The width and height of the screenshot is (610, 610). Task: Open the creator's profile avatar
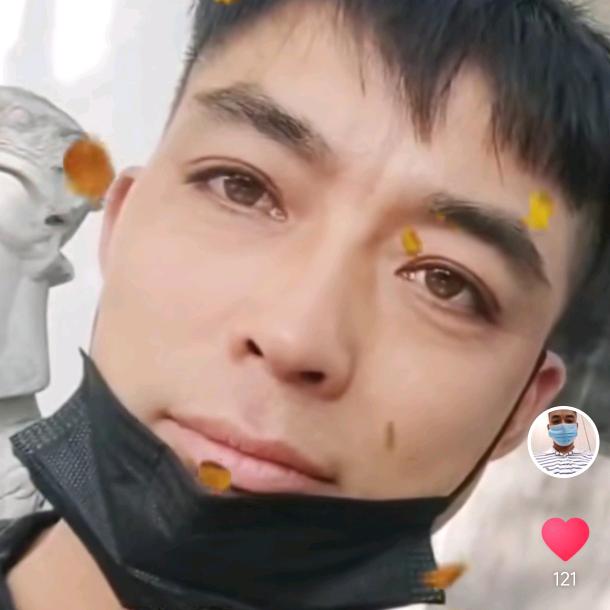[563, 442]
